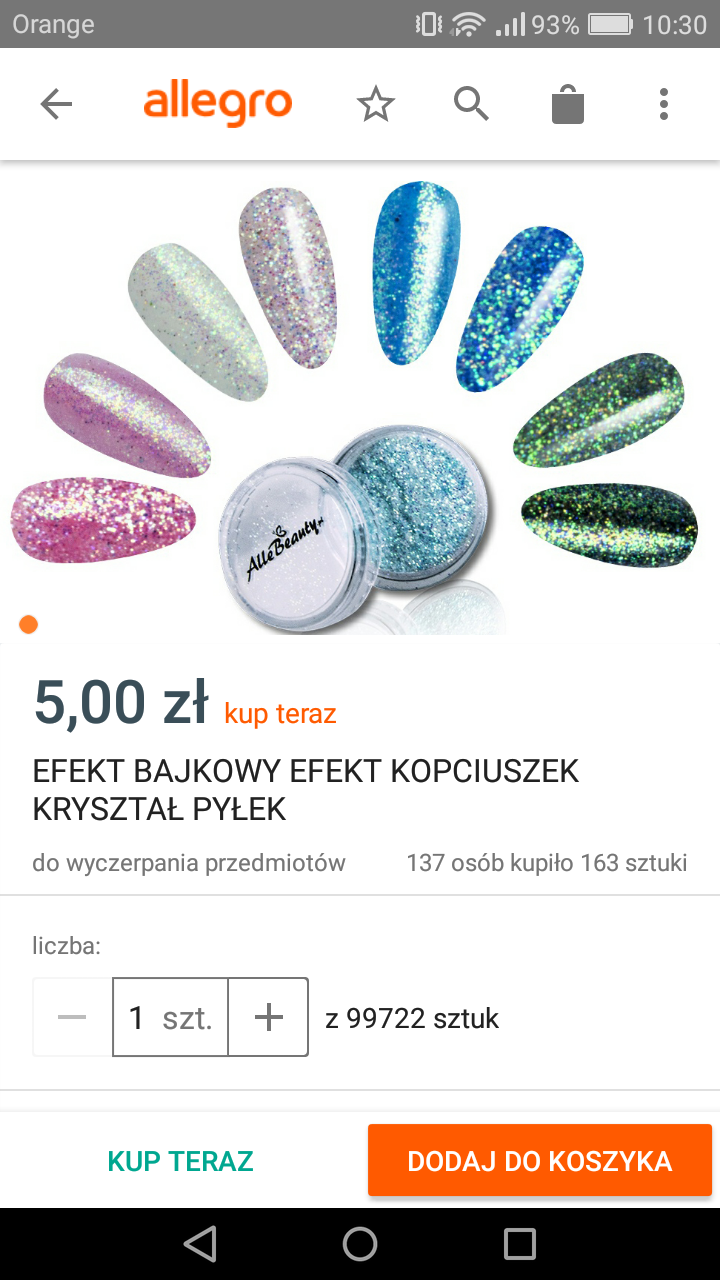Tap DODAJ DO KOSZYKA to add to cart
This screenshot has height=1280, width=720.
point(540,1161)
